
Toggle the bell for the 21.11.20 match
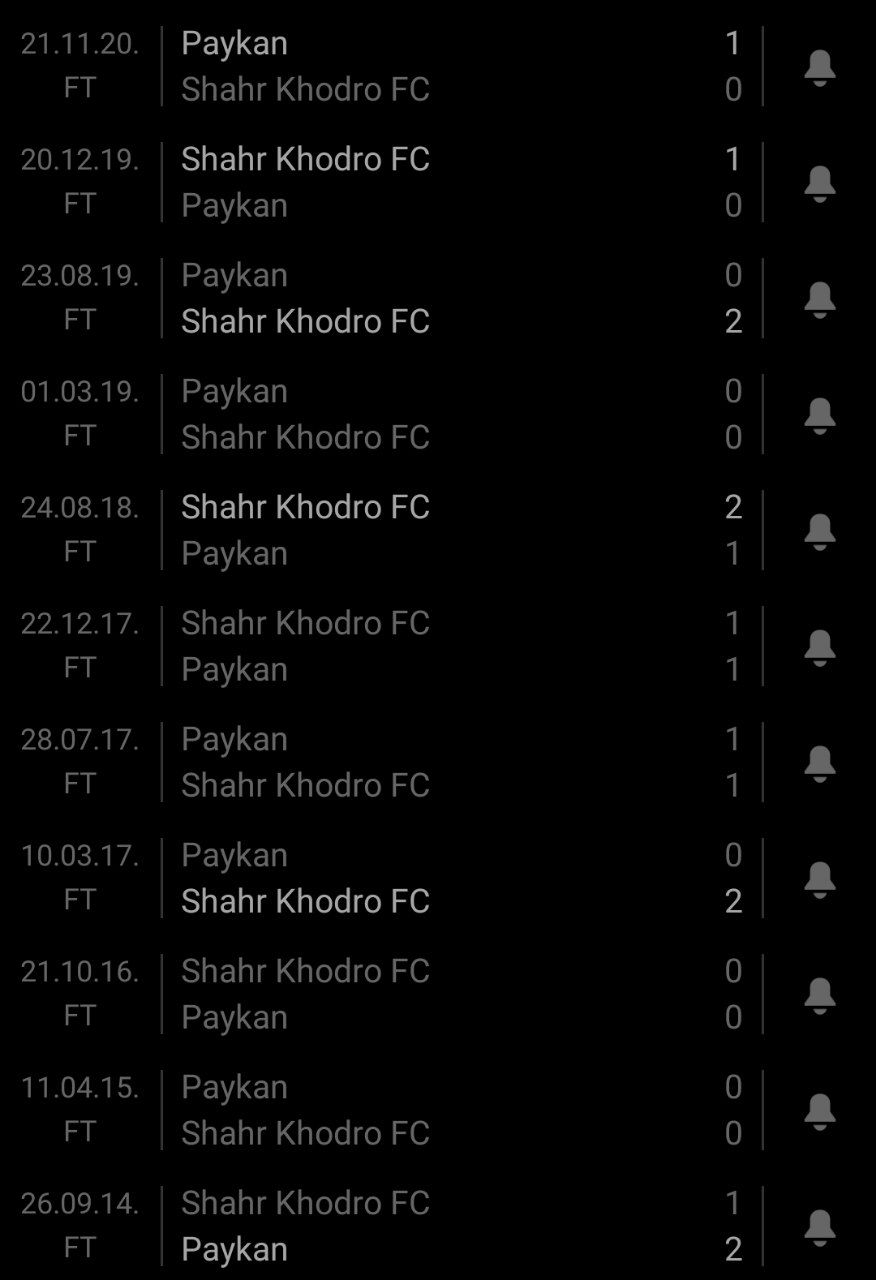(820, 67)
